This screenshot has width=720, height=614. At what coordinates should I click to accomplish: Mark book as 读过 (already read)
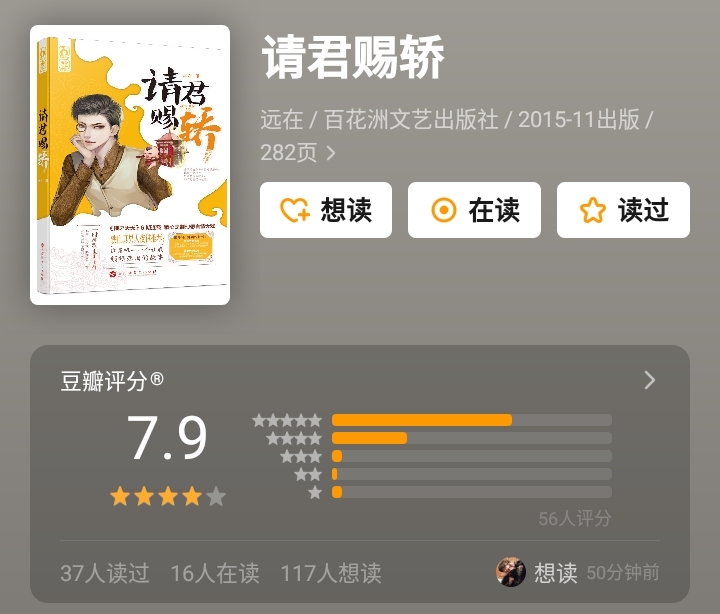(x=622, y=210)
